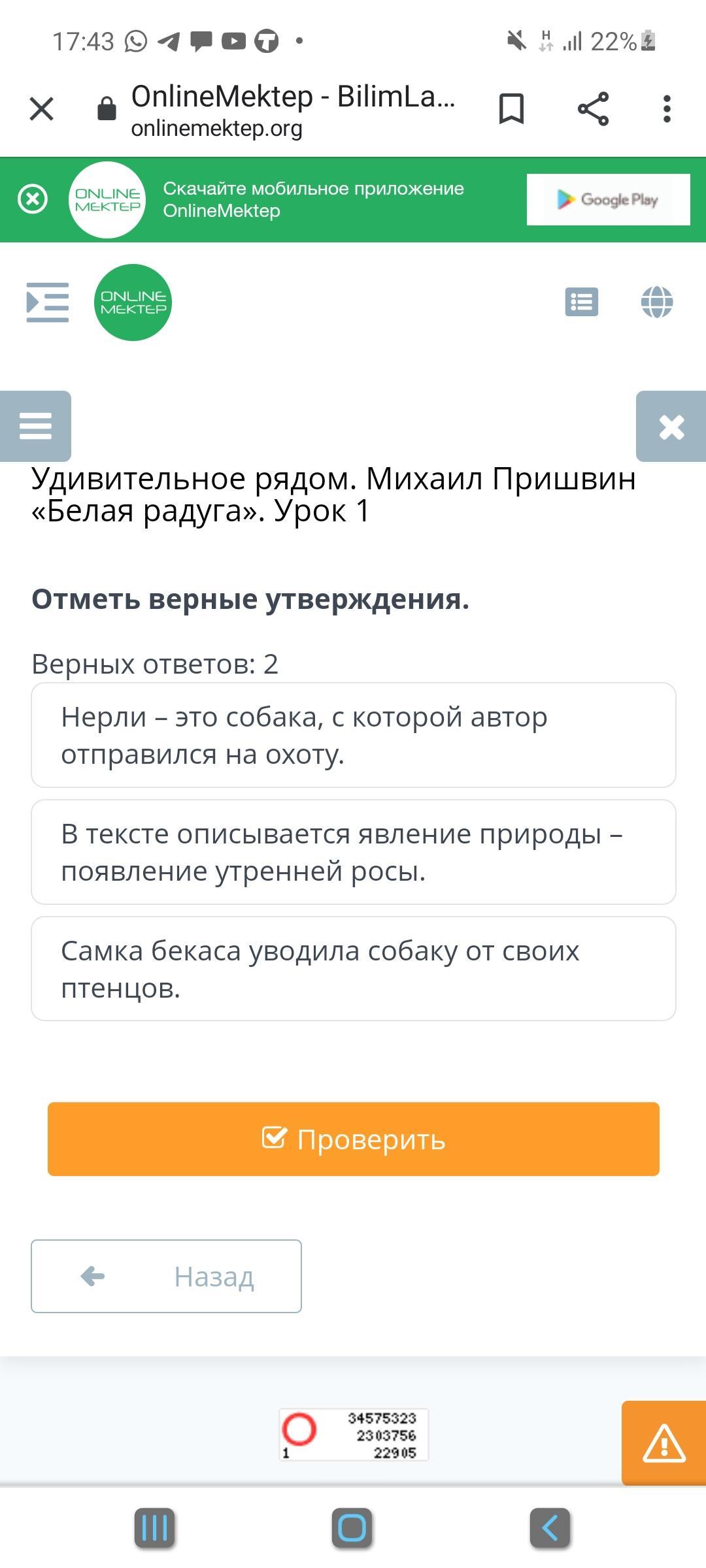Tap Проверить to check answers
Viewport: 706px width, 1568px height.
pos(354,1139)
